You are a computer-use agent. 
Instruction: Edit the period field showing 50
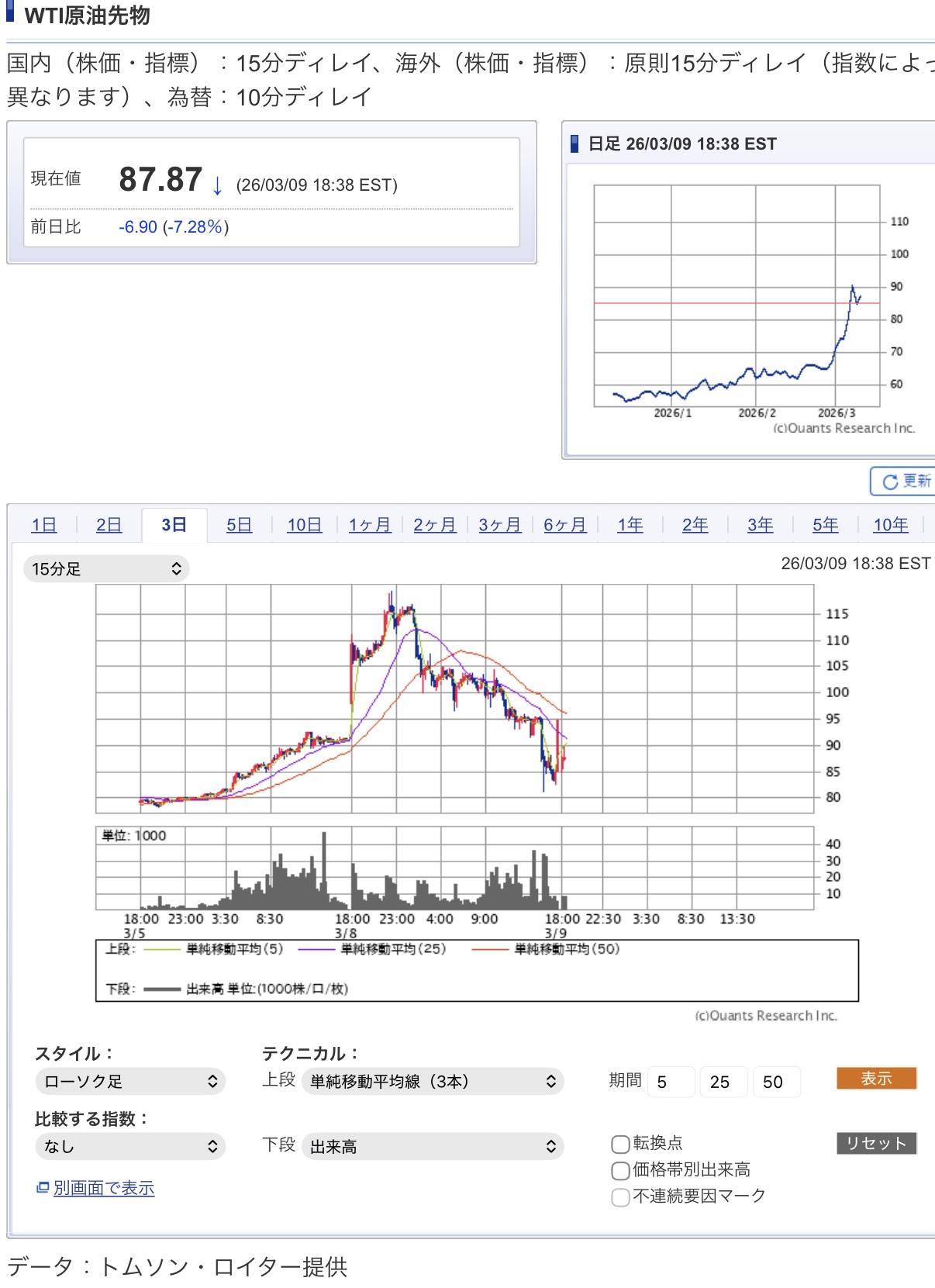pyautogui.click(x=776, y=1082)
